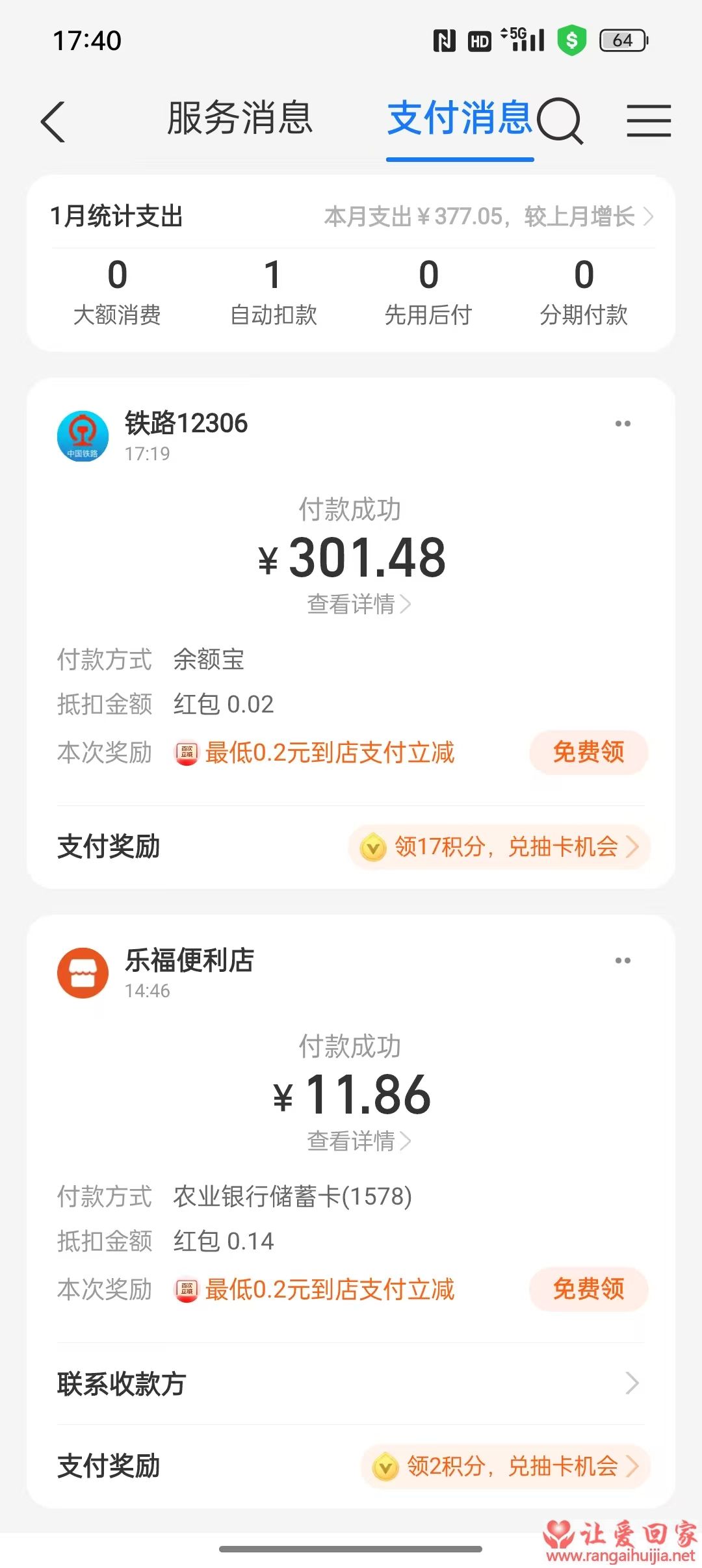Claim 领2积分 payment reward

[506, 1466]
